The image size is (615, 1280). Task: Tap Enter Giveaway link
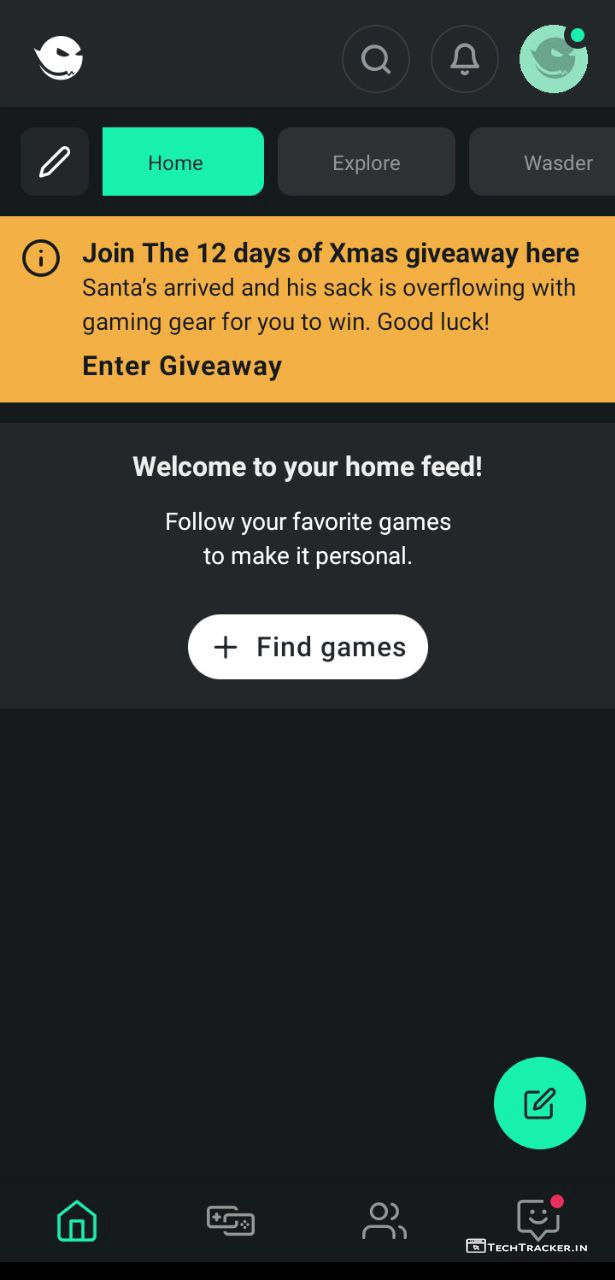tap(182, 366)
